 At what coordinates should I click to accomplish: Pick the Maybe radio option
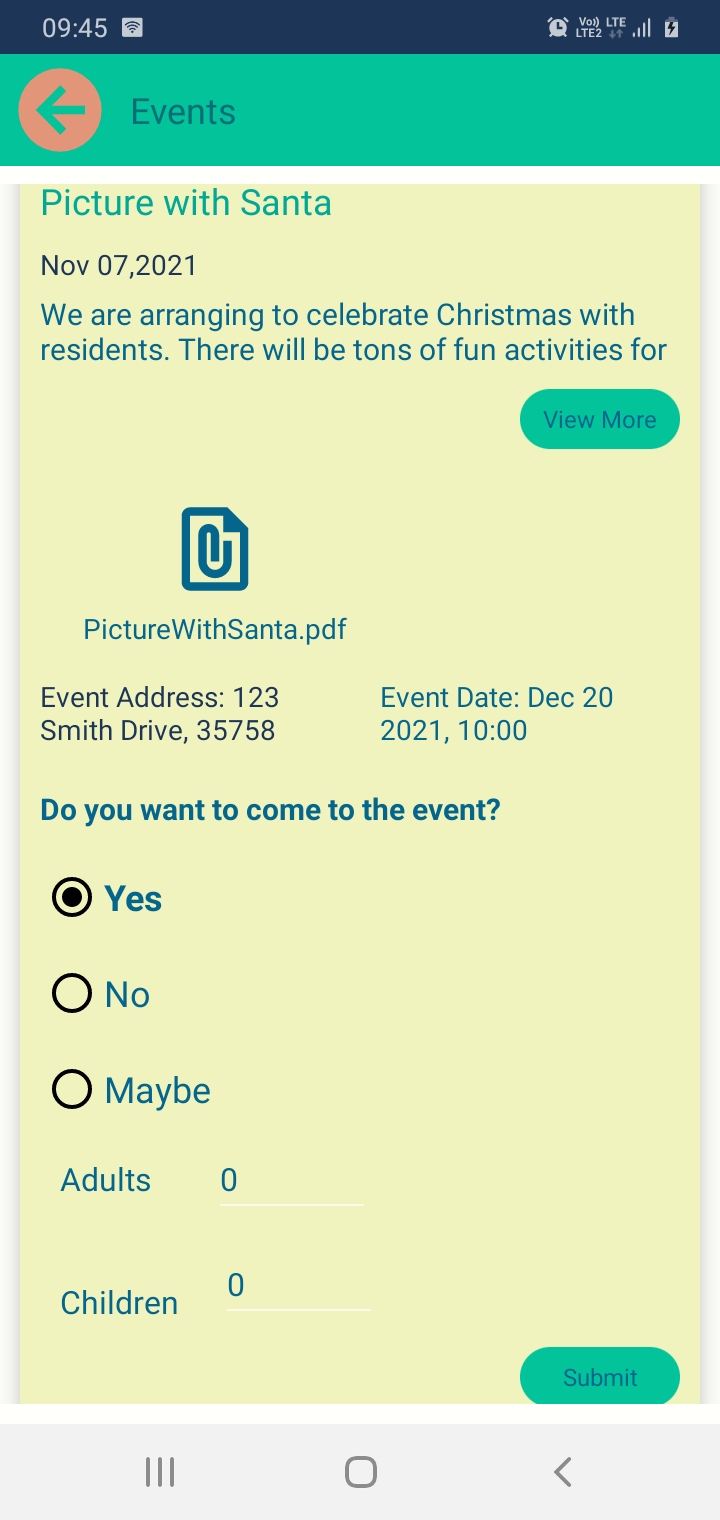(72, 1090)
